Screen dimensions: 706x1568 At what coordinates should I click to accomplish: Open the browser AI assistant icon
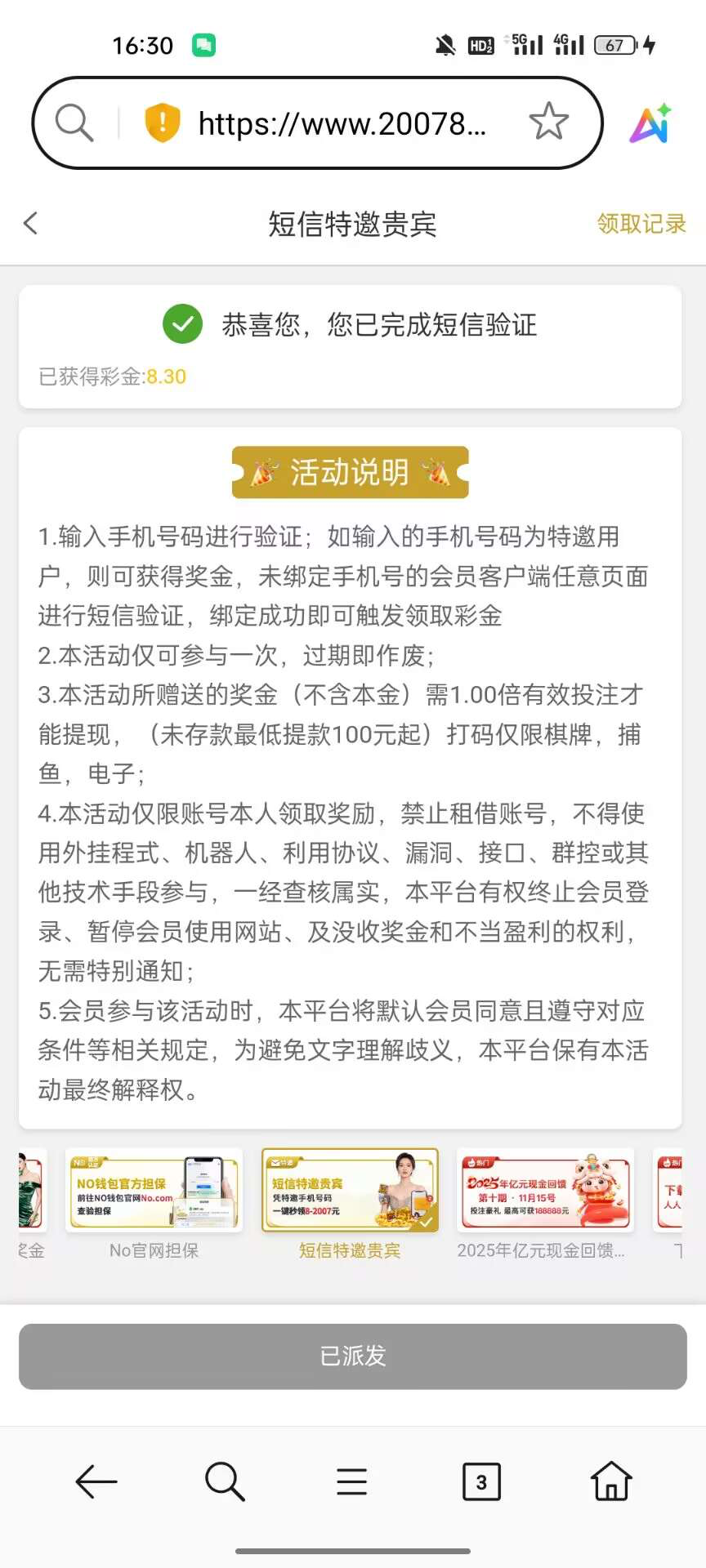point(650,124)
